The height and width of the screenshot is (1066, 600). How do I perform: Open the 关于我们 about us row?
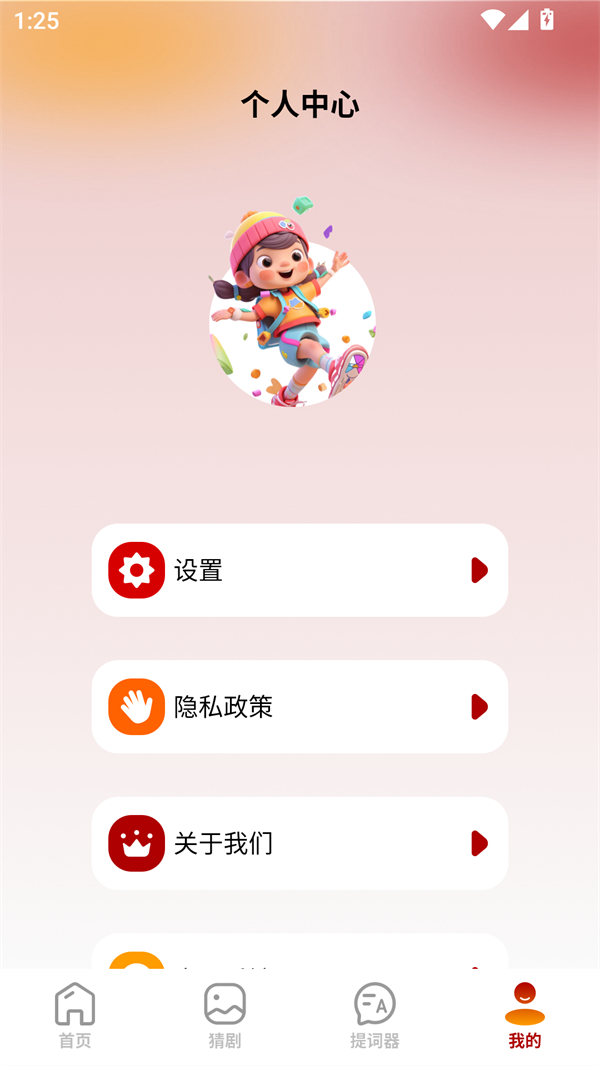(x=299, y=843)
